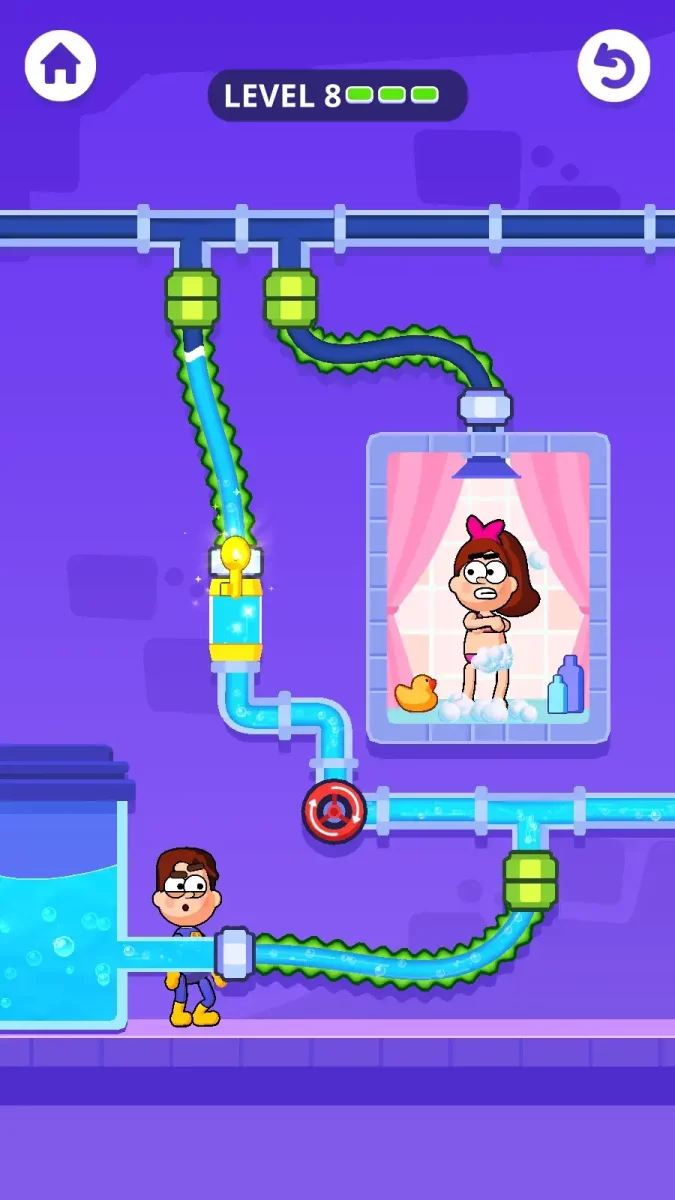The image size is (675, 1200).
Task: Turn the red valve wheel
Action: click(x=334, y=812)
